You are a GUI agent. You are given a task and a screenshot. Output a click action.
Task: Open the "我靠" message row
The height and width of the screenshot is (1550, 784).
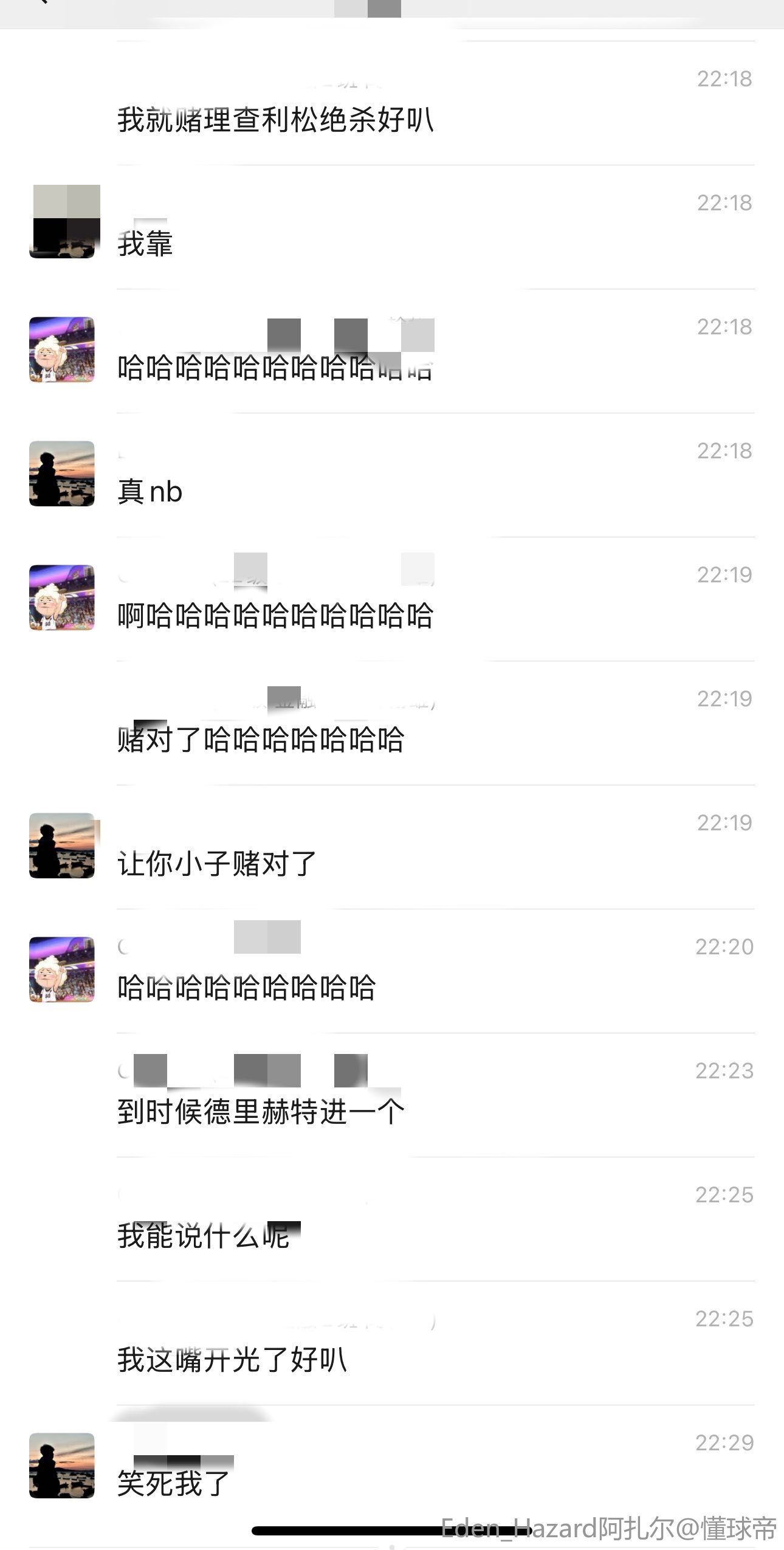click(145, 244)
